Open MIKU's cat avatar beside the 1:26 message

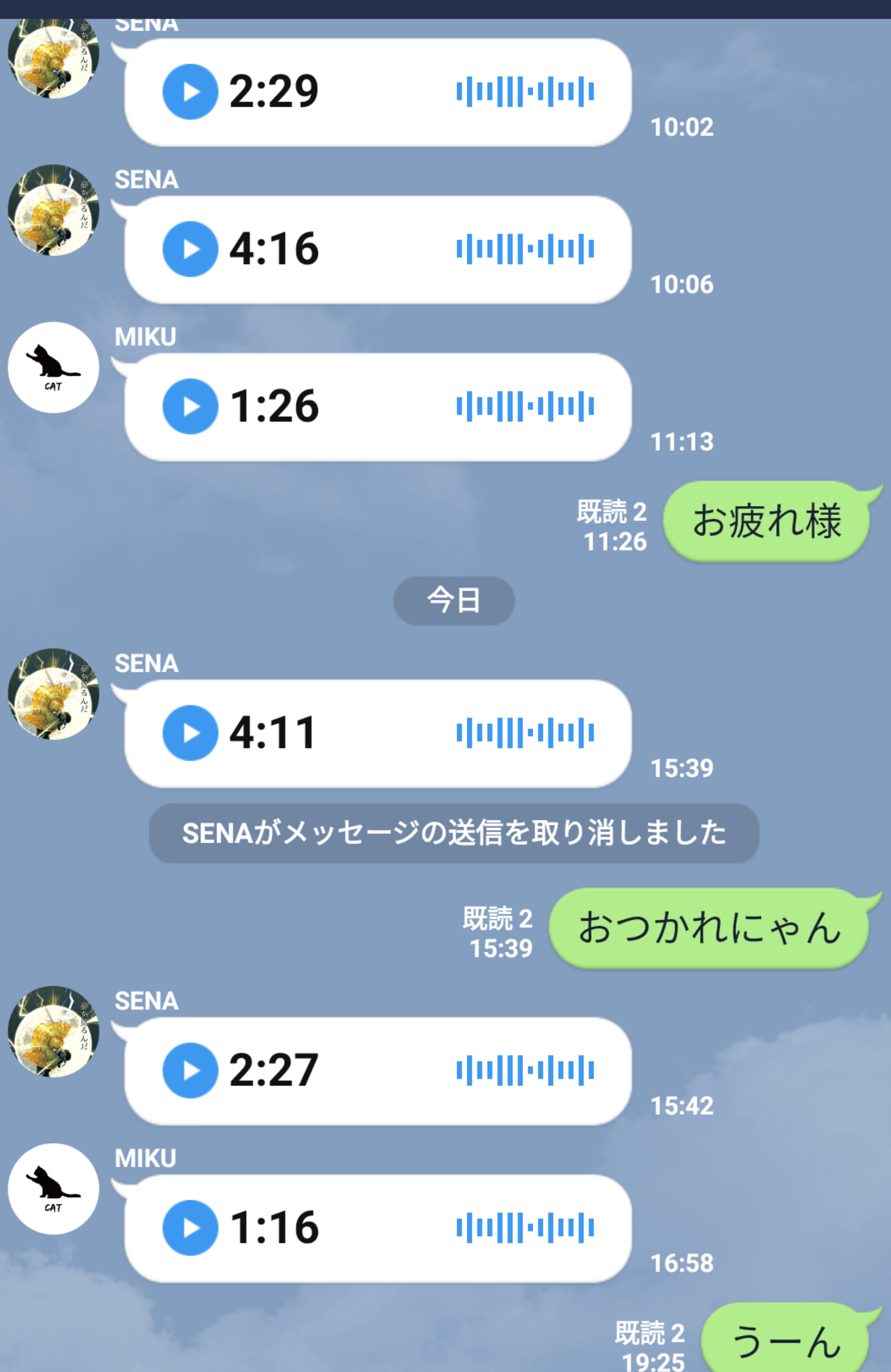[x=53, y=368]
